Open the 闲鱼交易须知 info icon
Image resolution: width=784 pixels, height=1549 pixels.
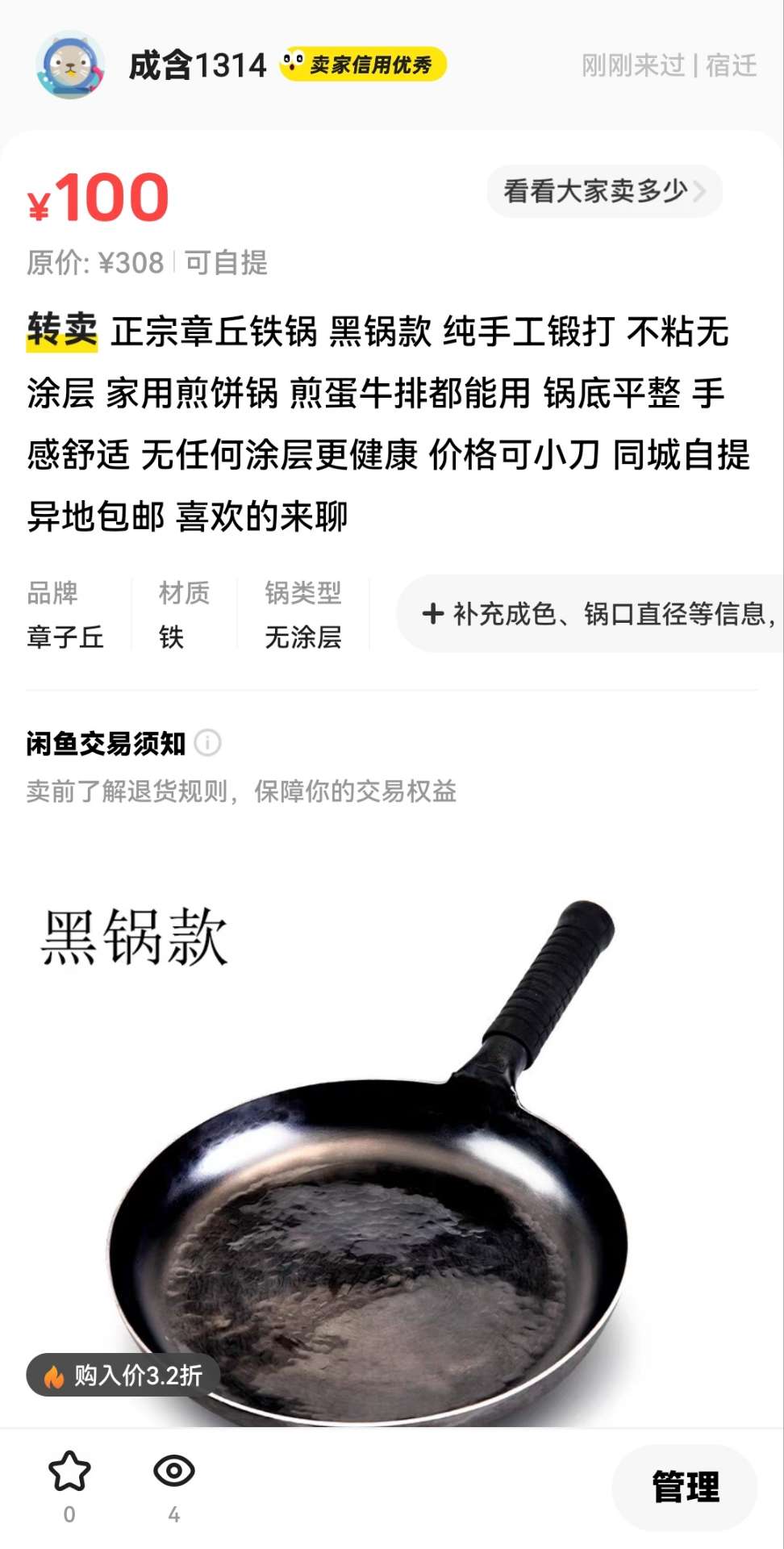pyautogui.click(x=208, y=742)
